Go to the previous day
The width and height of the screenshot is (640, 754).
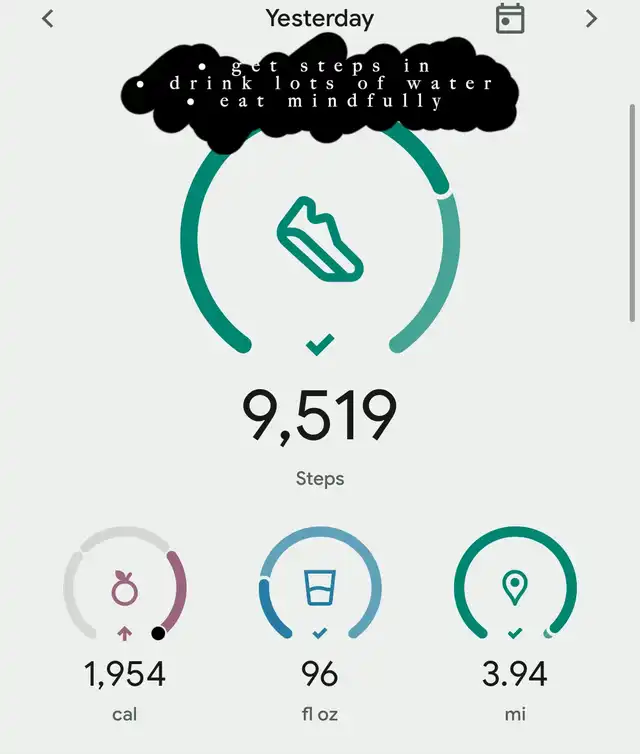(48, 18)
